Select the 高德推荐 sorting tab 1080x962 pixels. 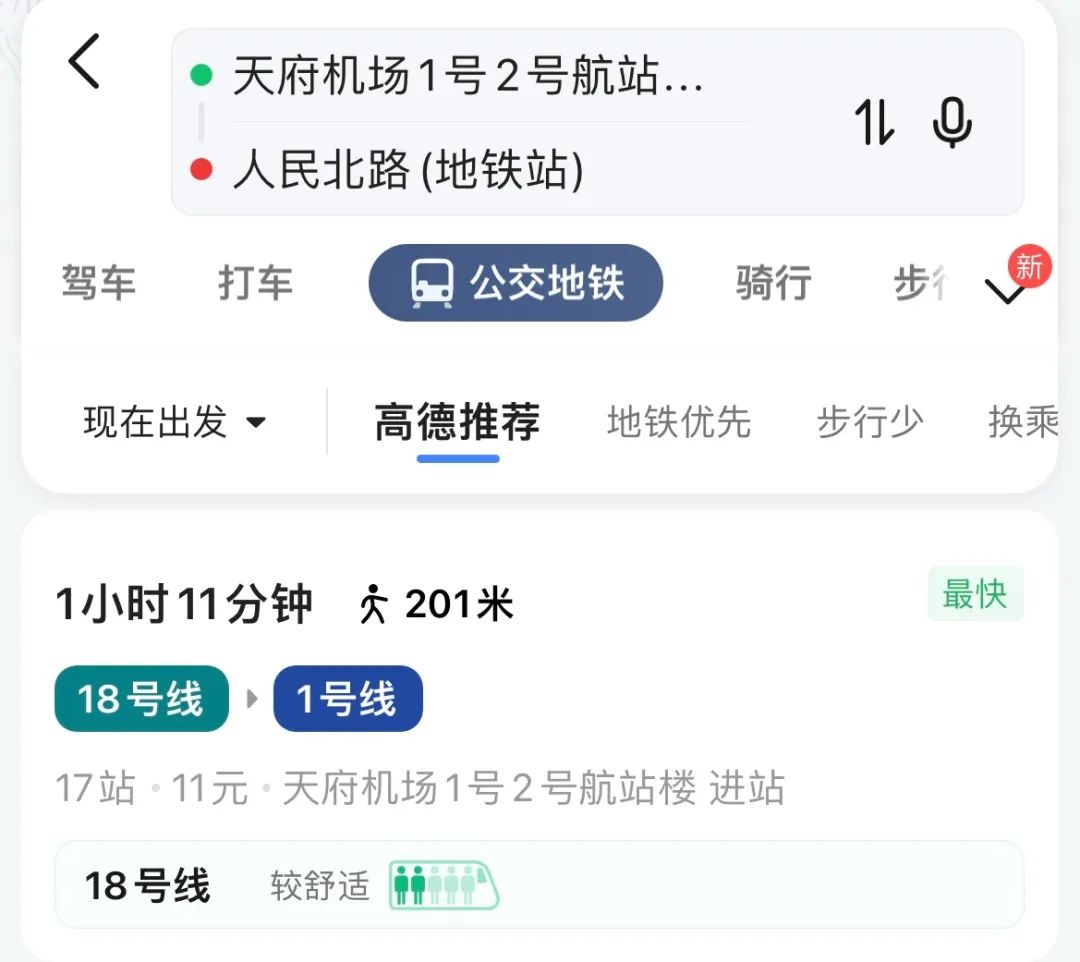click(457, 422)
